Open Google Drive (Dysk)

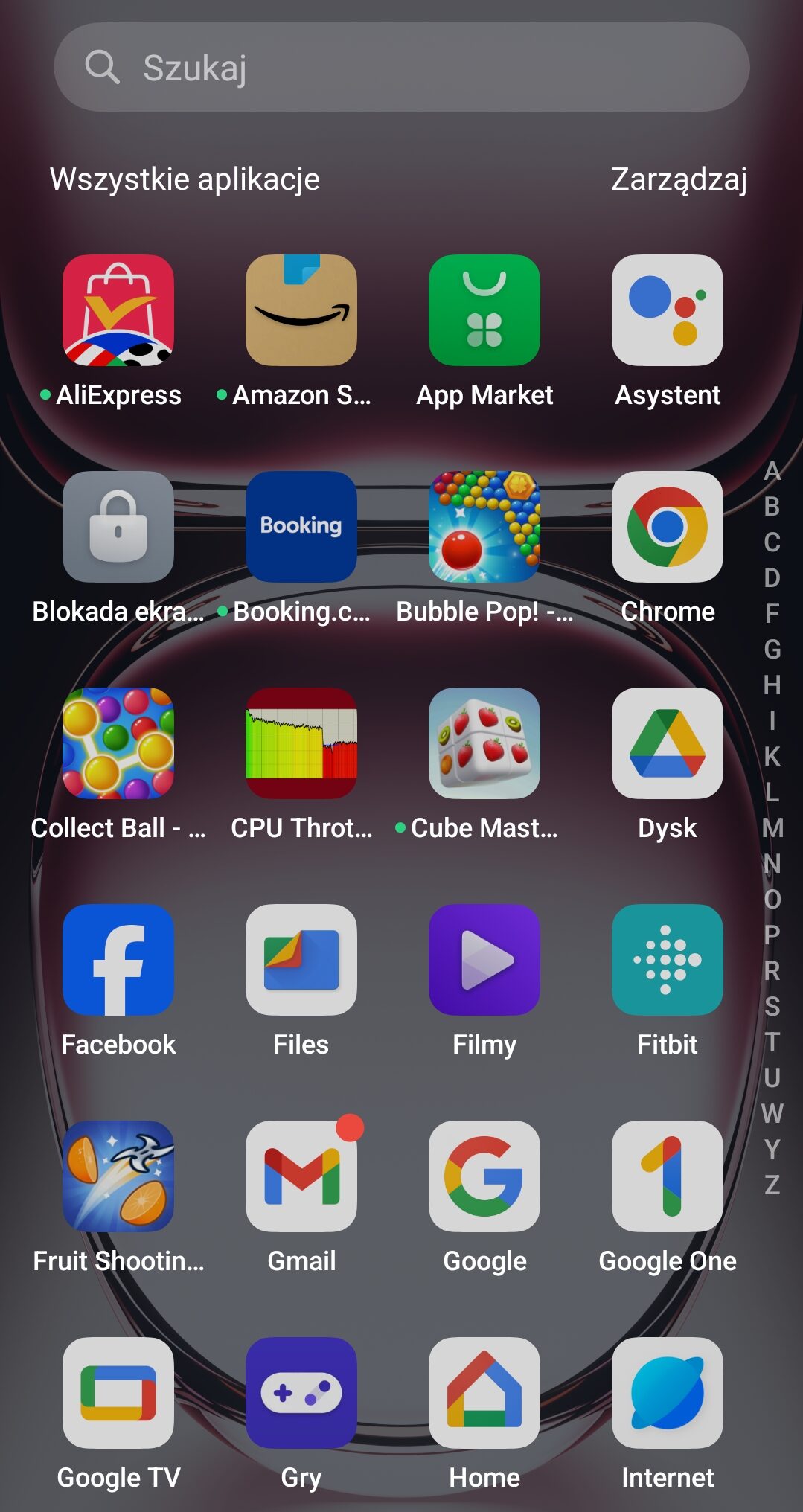668,743
